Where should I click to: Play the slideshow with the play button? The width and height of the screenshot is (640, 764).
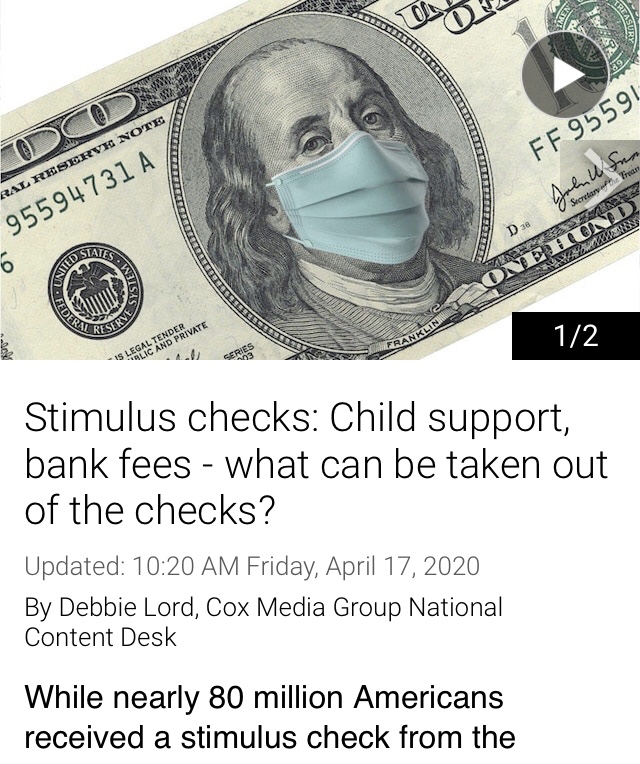click(x=565, y=75)
